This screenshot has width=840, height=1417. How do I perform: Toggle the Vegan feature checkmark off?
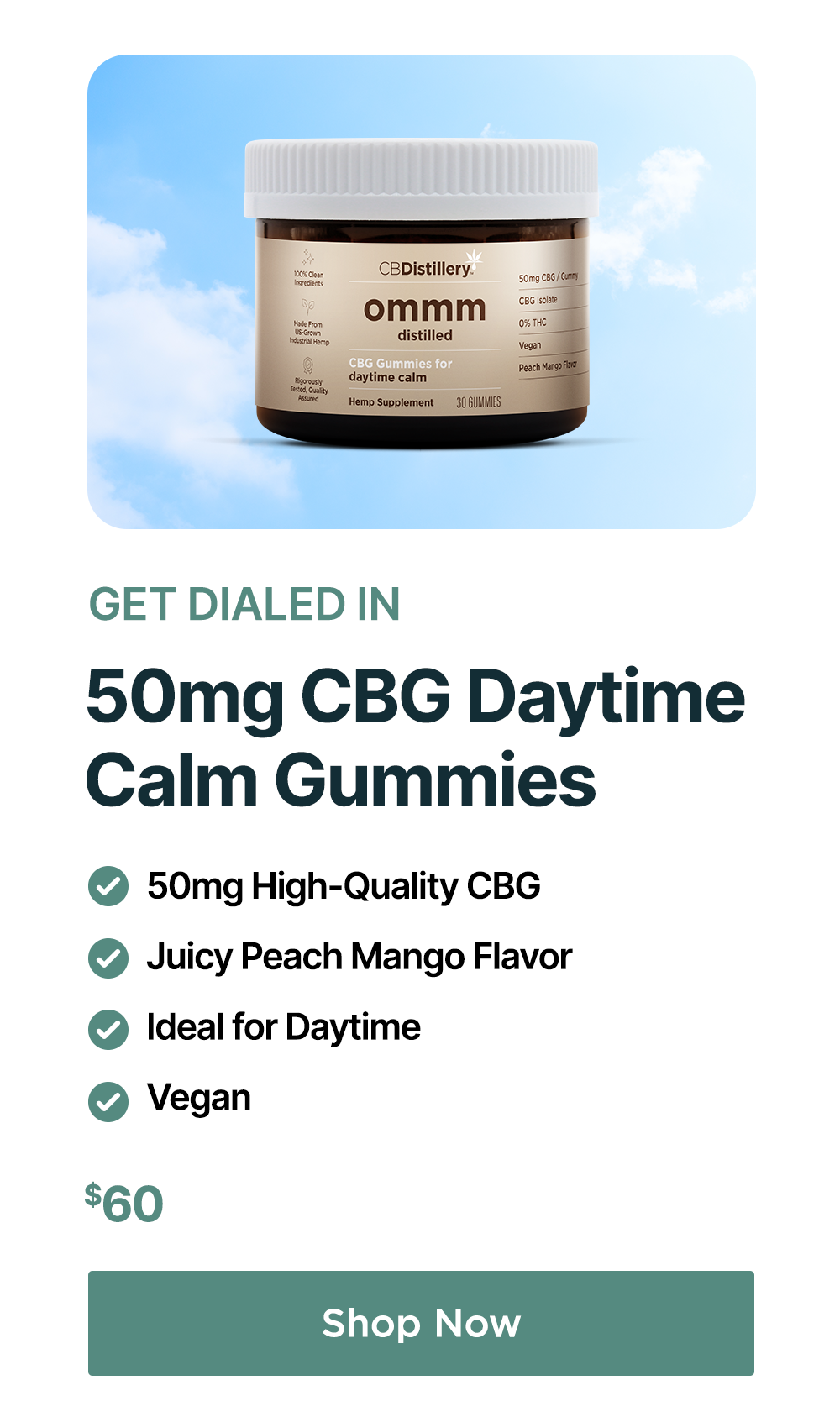click(108, 1097)
